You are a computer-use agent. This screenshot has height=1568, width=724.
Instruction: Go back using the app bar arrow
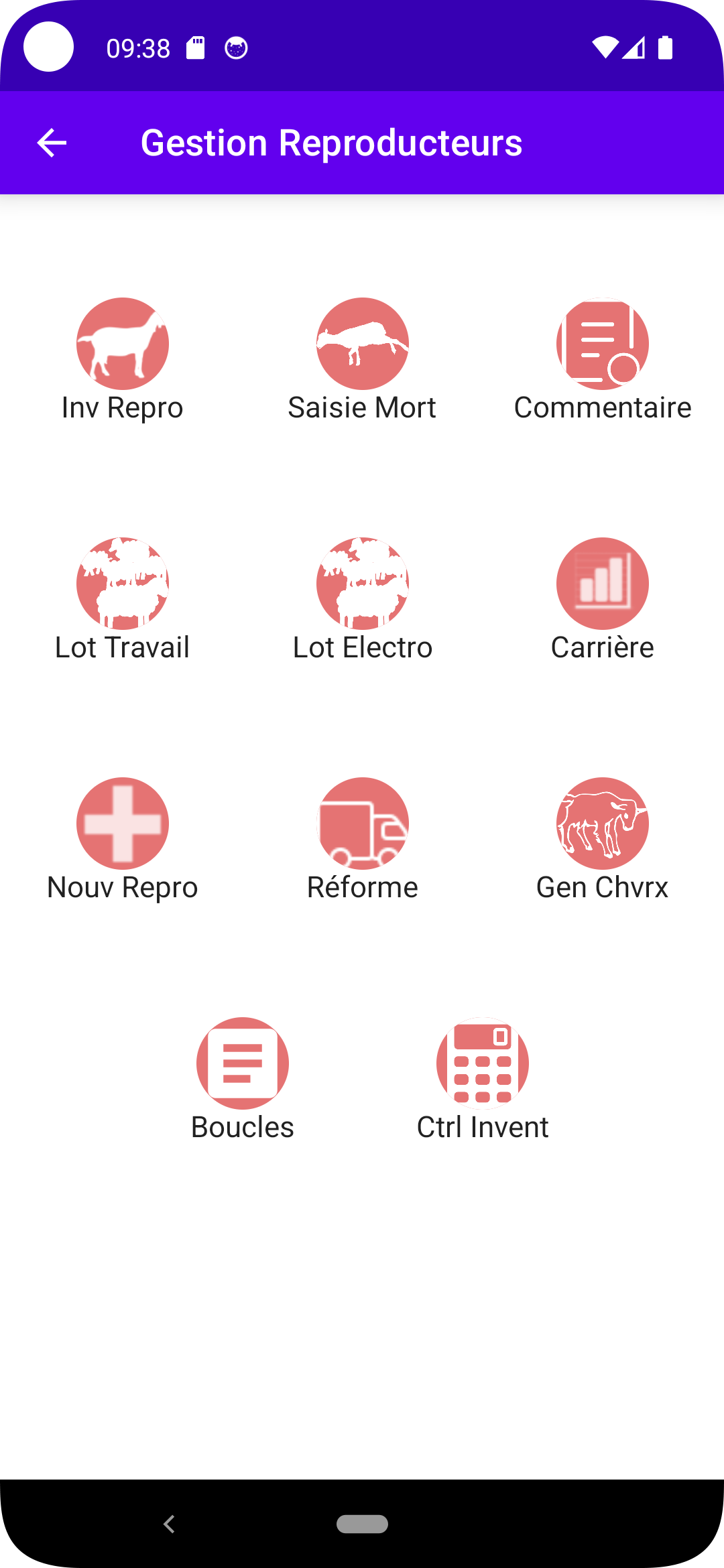point(52,143)
